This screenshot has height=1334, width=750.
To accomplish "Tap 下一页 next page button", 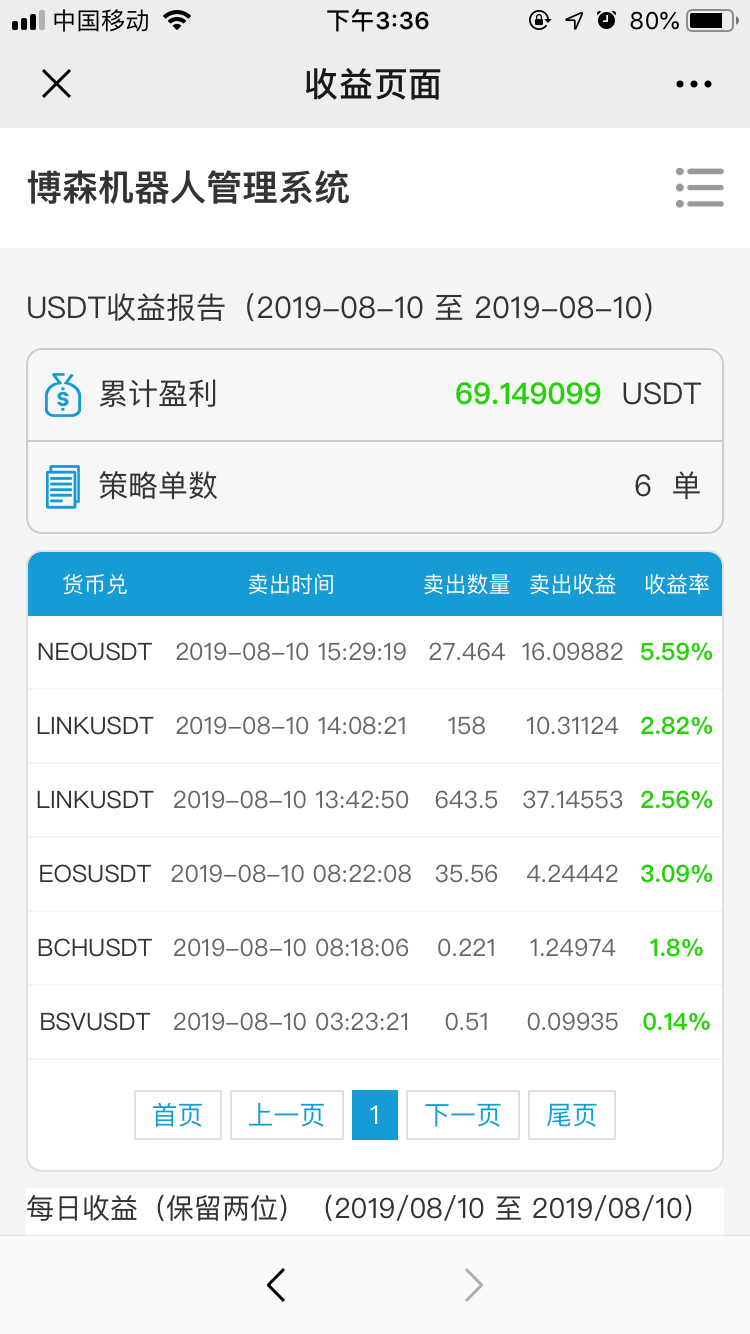I will tap(463, 1115).
